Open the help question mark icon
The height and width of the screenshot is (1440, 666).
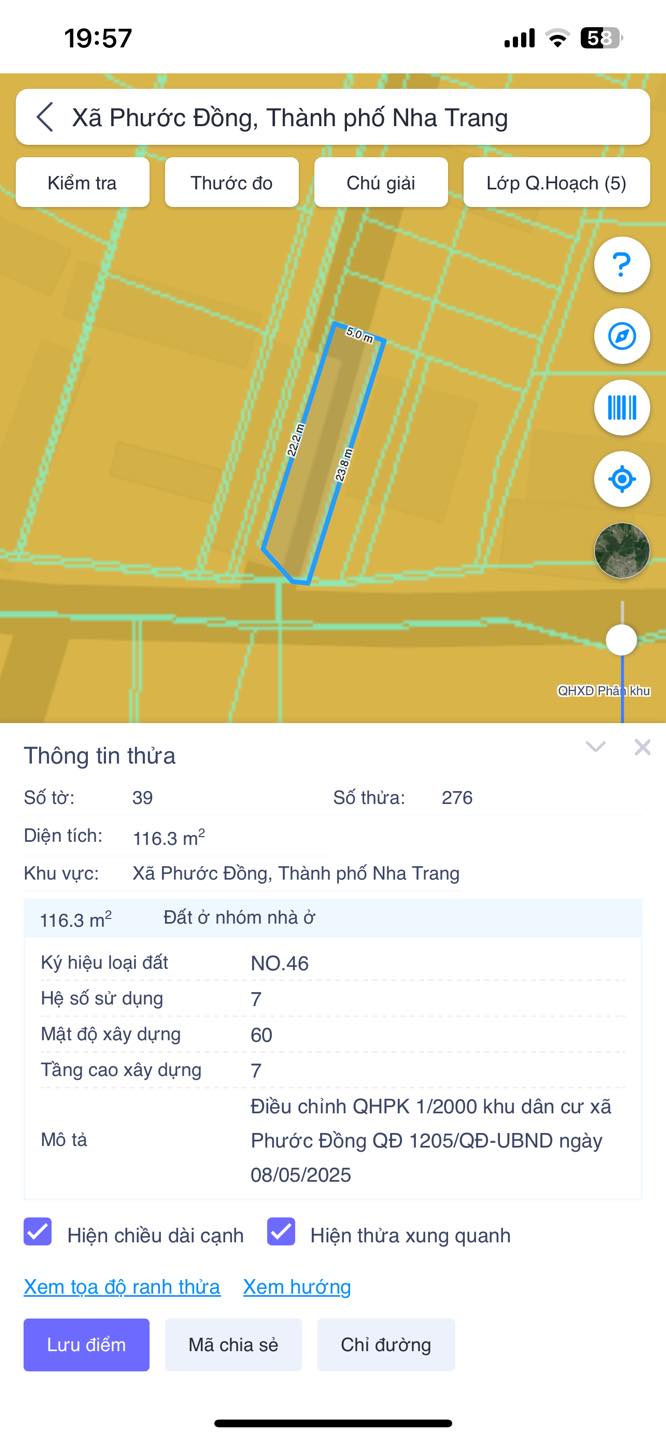622,265
